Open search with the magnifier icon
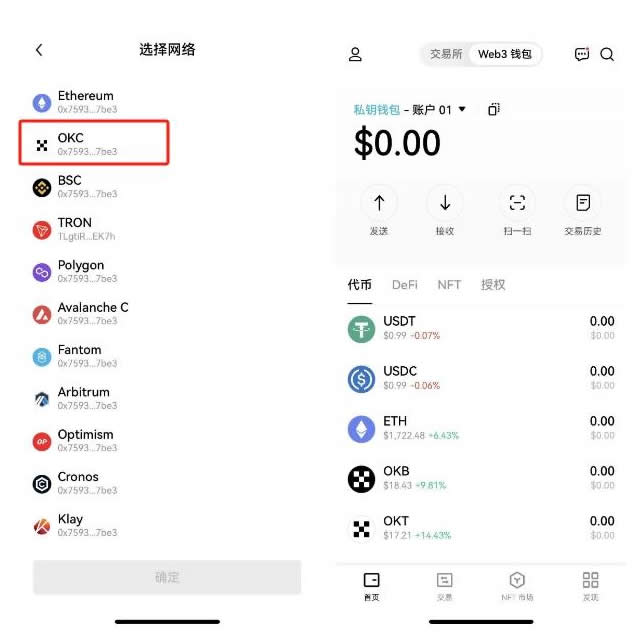The height and width of the screenshot is (632, 643). pos(607,55)
